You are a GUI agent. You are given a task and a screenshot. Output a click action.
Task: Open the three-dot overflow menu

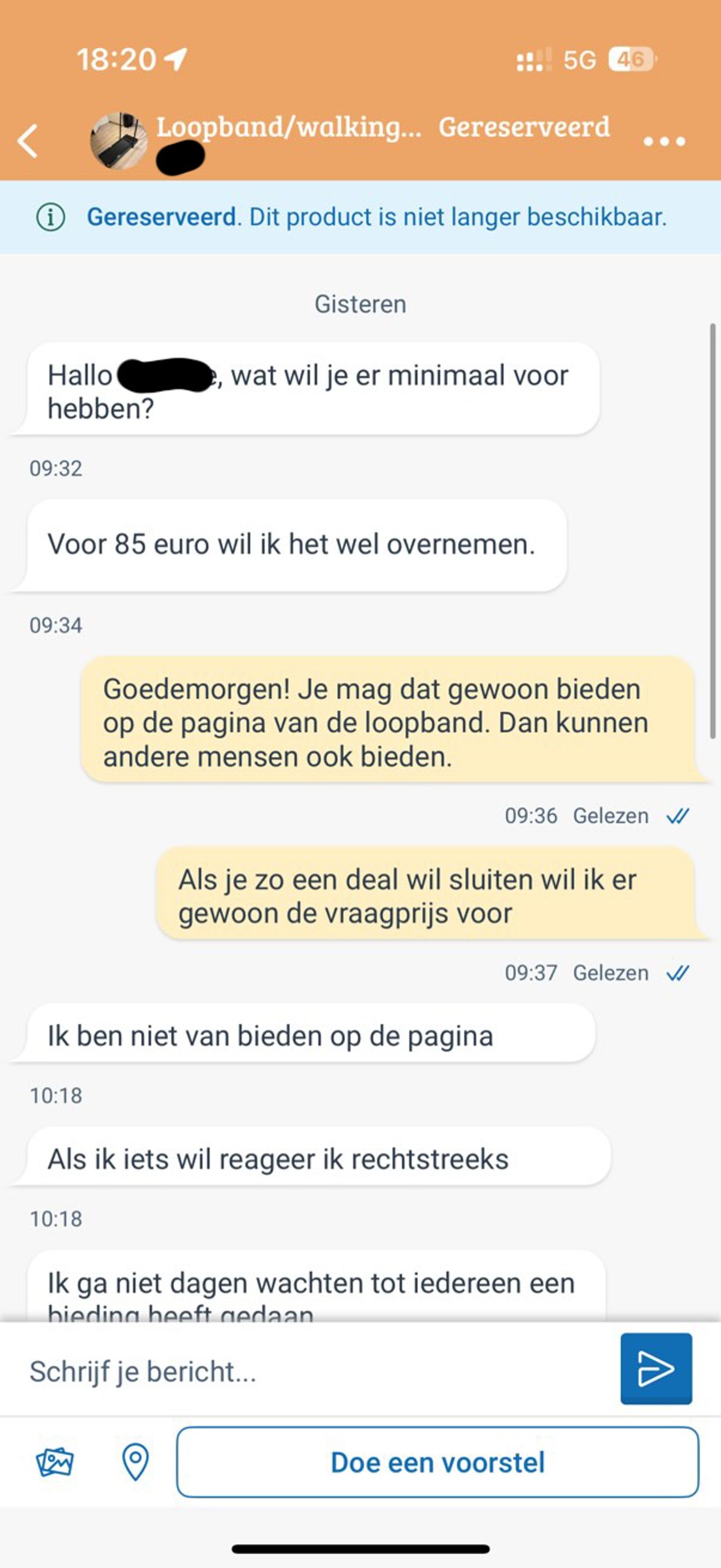664,142
